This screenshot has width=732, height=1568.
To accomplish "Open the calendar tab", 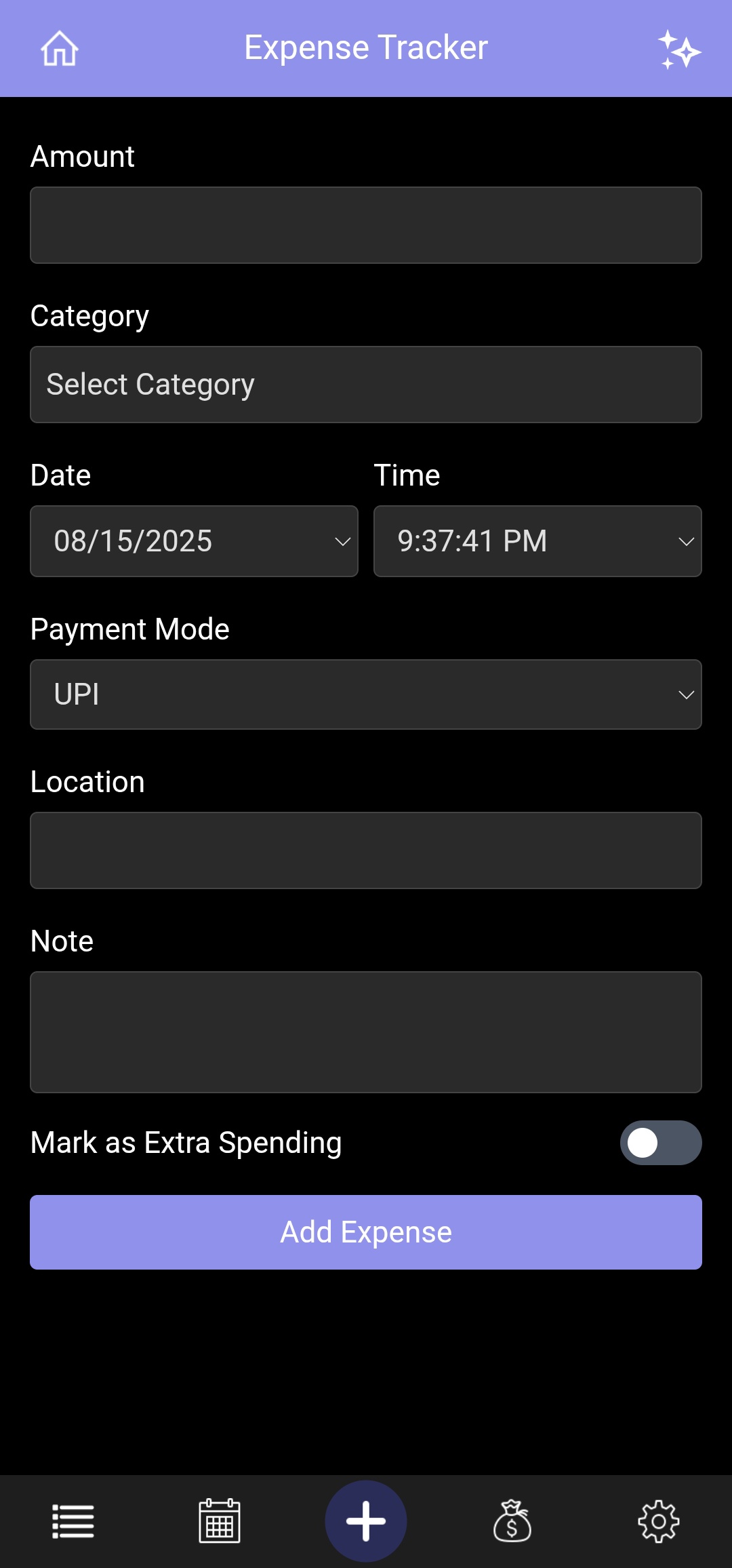I will pyautogui.click(x=220, y=1521).
